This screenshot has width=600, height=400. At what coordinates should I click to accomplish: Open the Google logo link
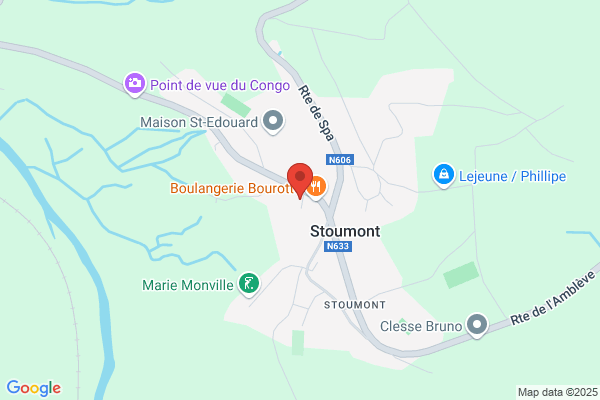pos(34,388)
